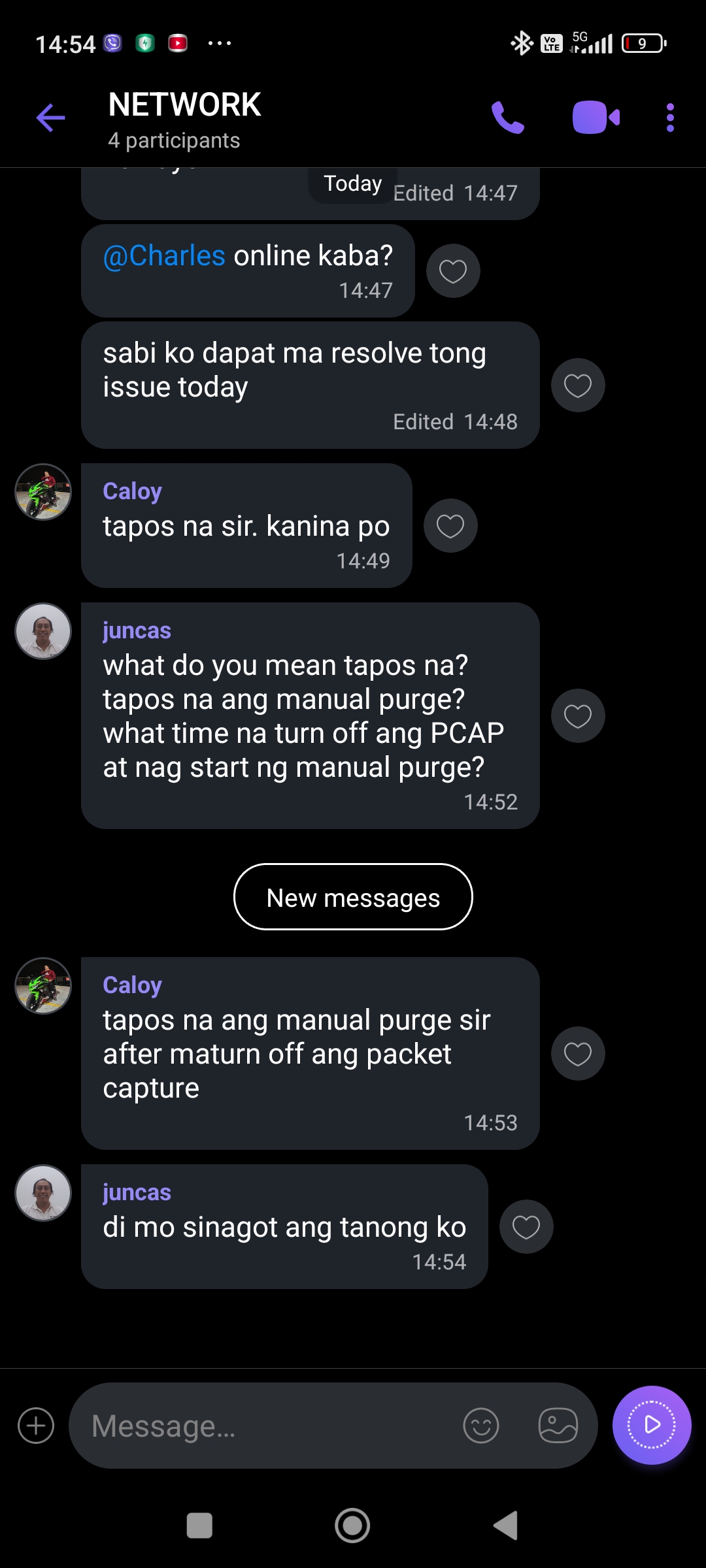Jump to New messages
The height and width of the screenshot is (1568, 706).
(x=353, y=897)
